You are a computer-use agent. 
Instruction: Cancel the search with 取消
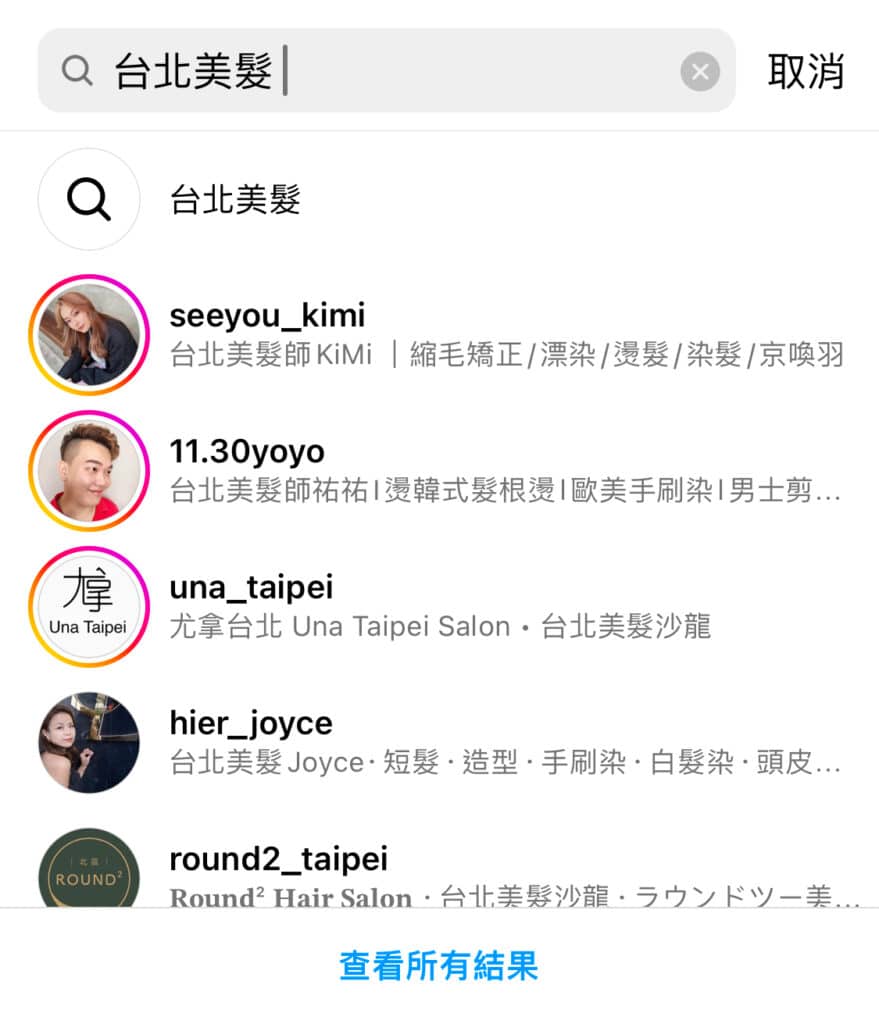coord(806,72)
